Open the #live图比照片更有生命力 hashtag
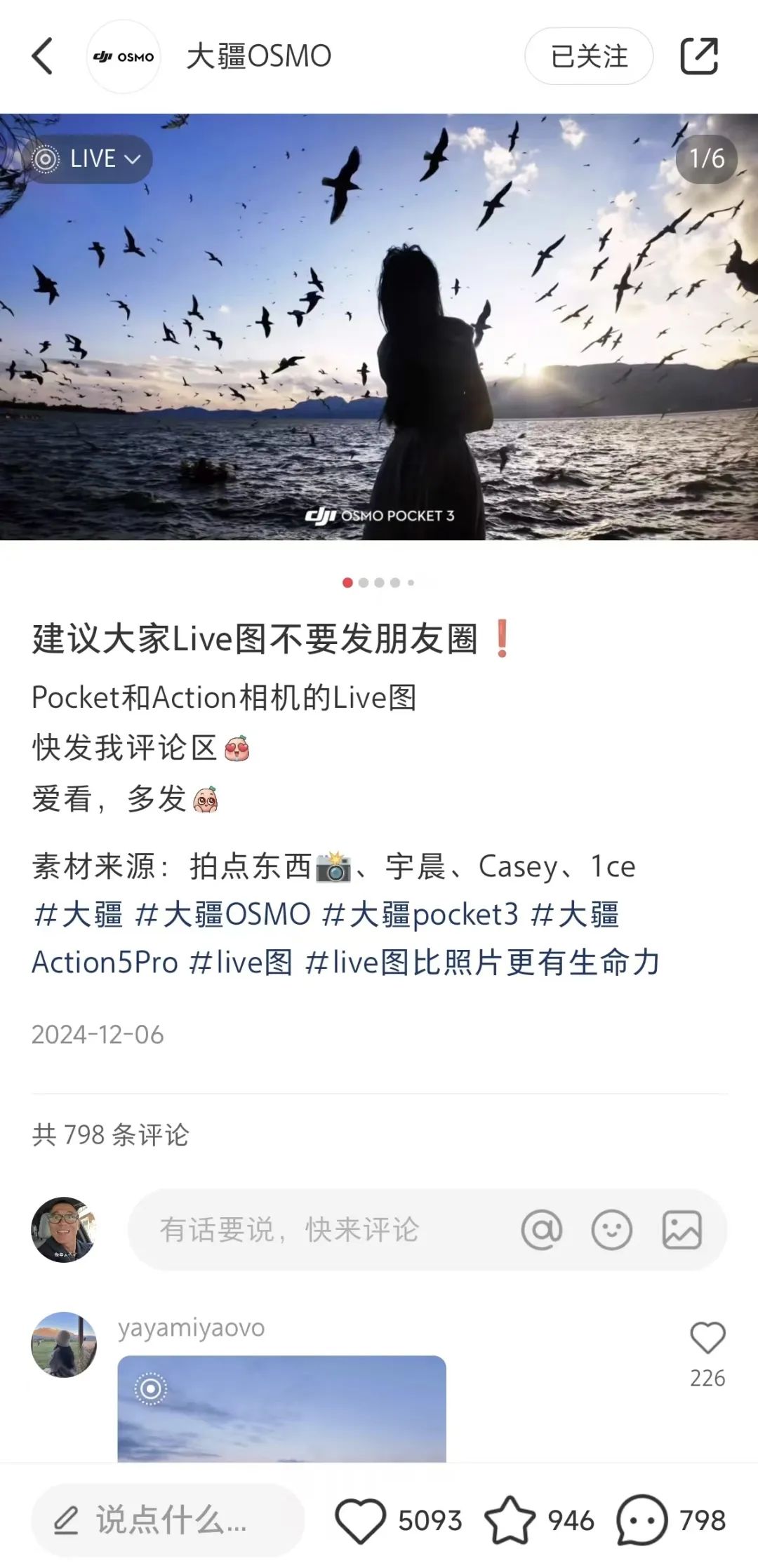Screen dimensions: 758x1568 [483, 962]
